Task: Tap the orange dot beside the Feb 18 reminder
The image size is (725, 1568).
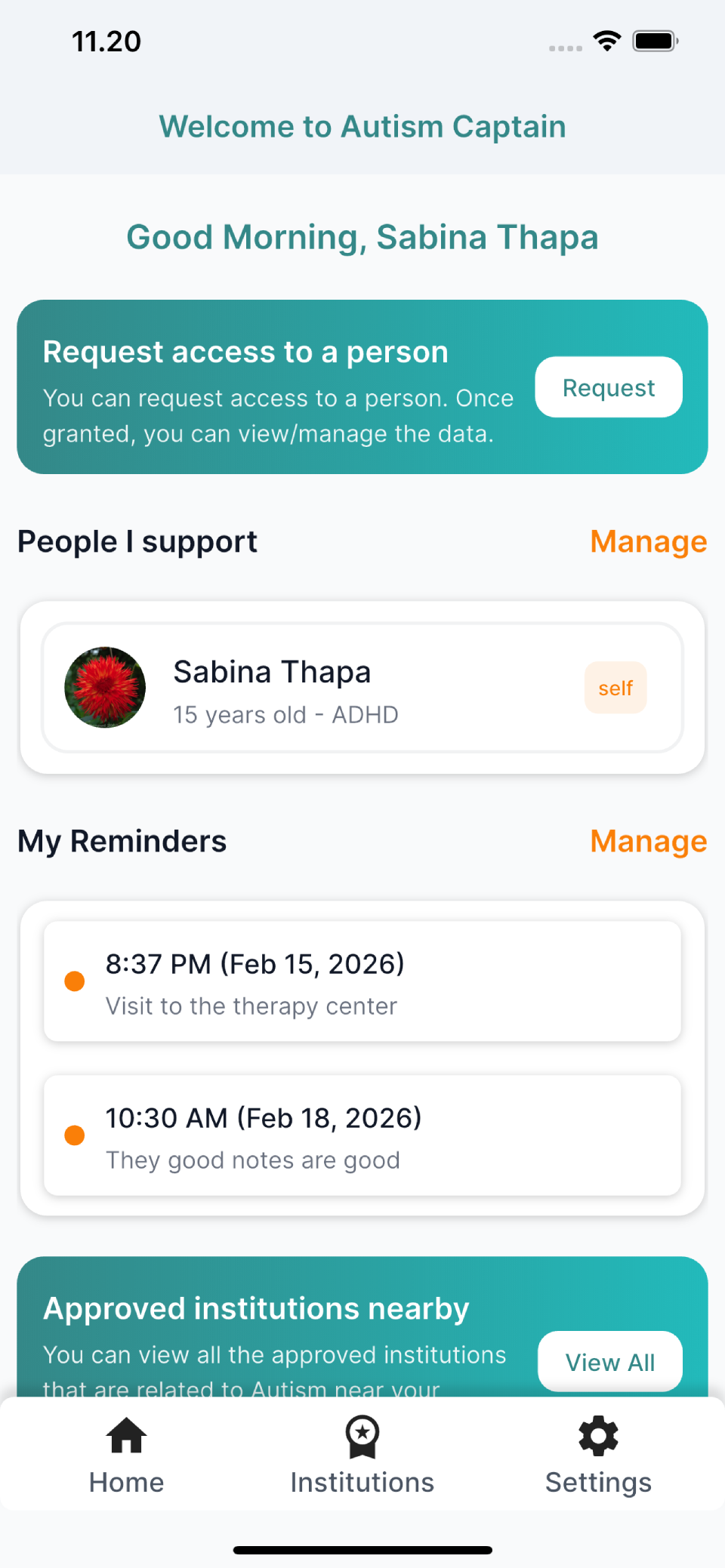Action: pyautogui.click(x=74, y=1135)
